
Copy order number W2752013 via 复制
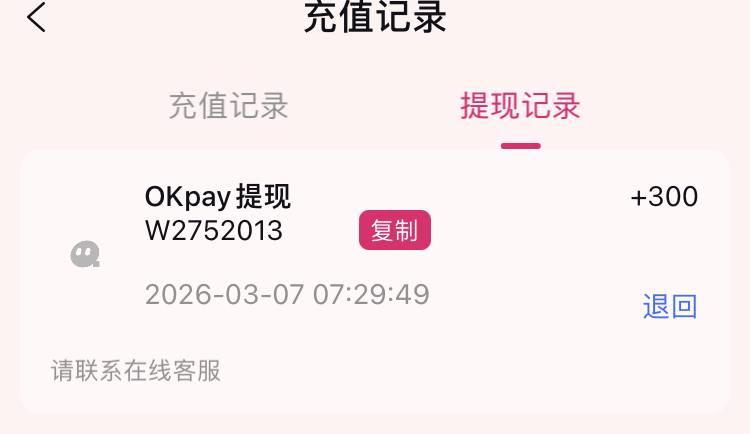pos(394,230)
